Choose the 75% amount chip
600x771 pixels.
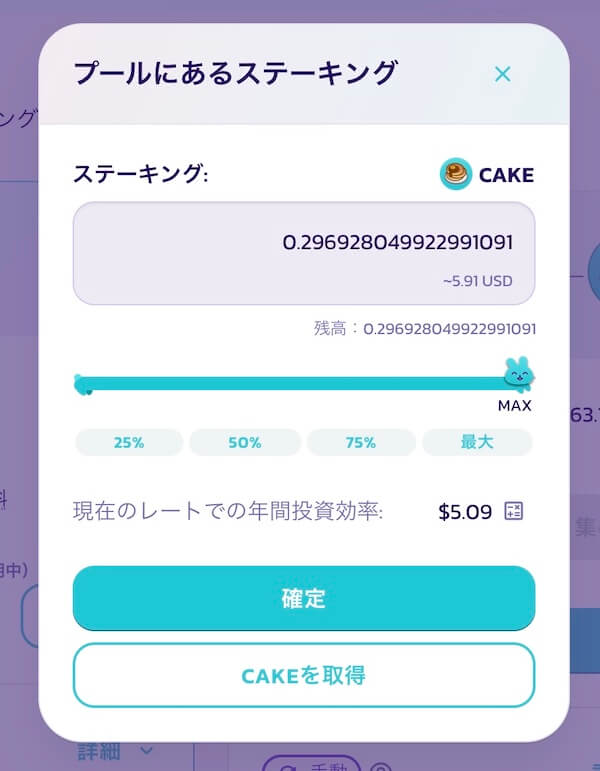361,442
